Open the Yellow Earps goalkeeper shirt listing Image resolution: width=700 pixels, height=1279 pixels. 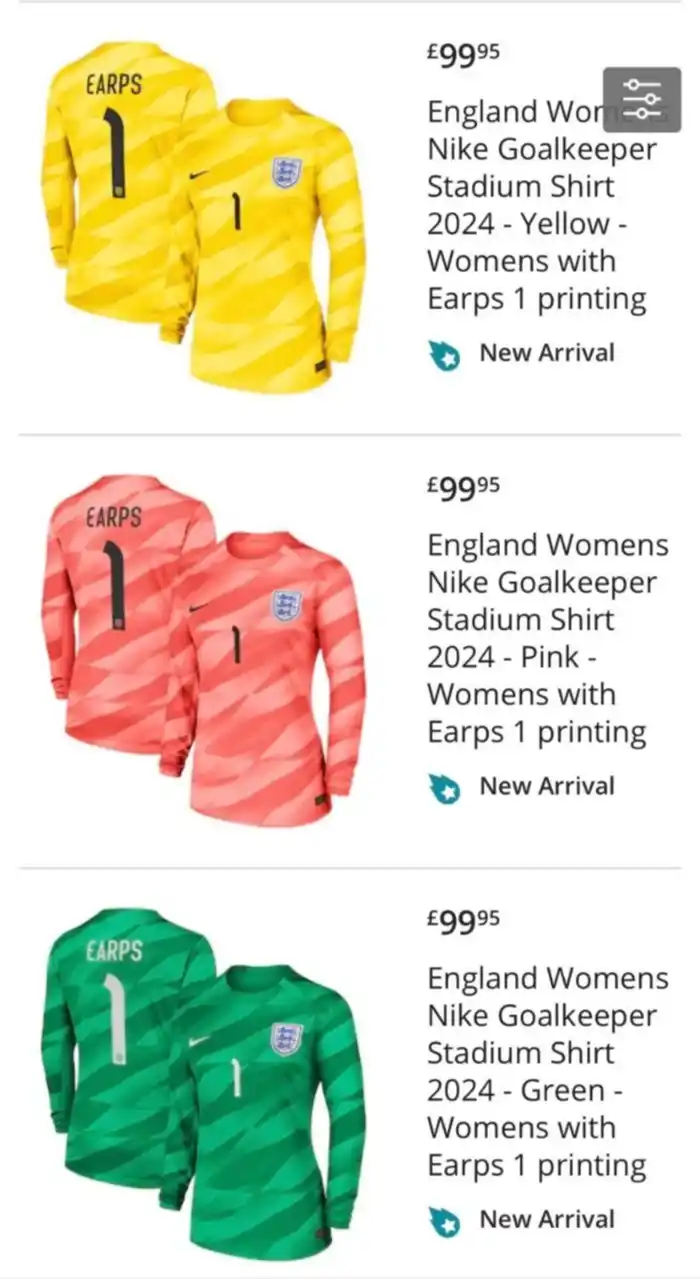536,205
